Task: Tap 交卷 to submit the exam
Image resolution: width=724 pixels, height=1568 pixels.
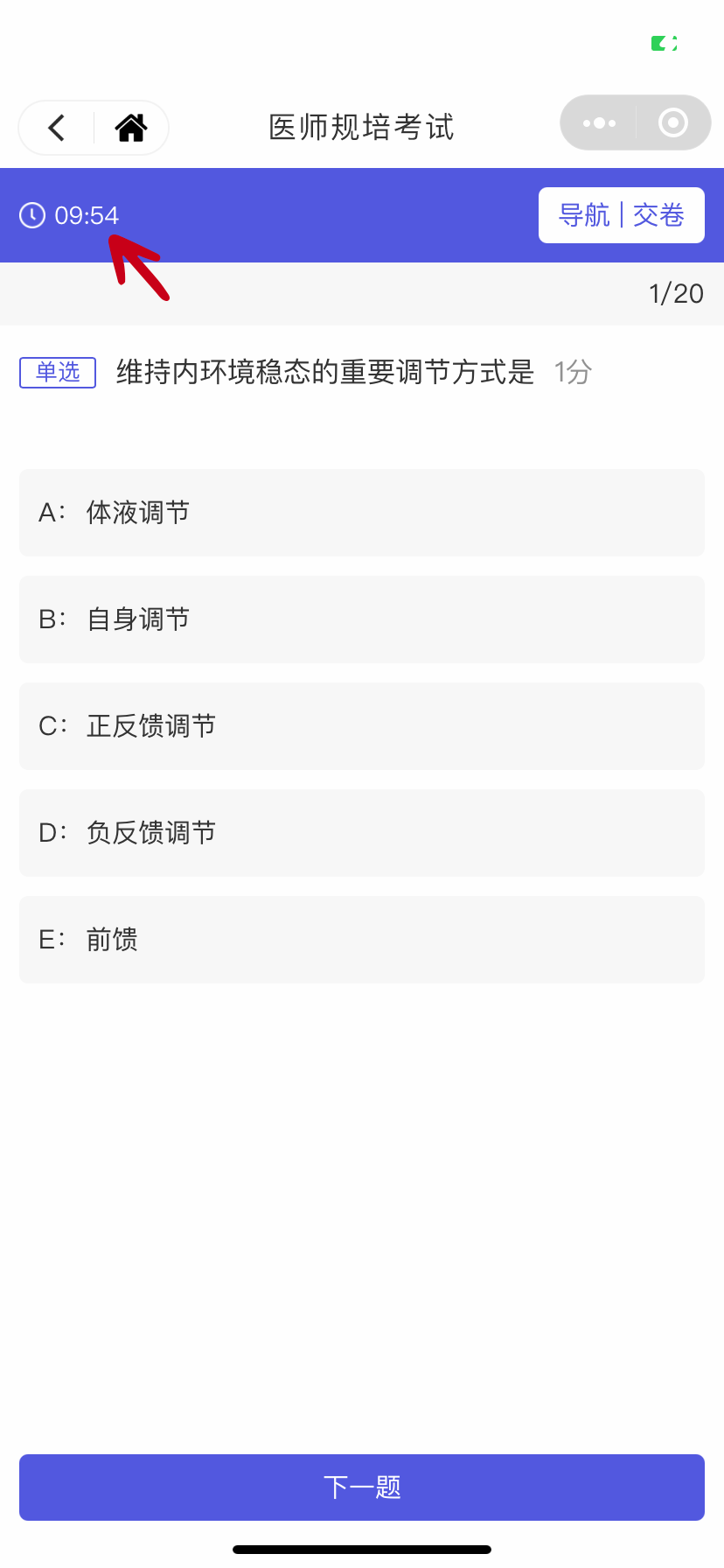Action: (658, 215)
